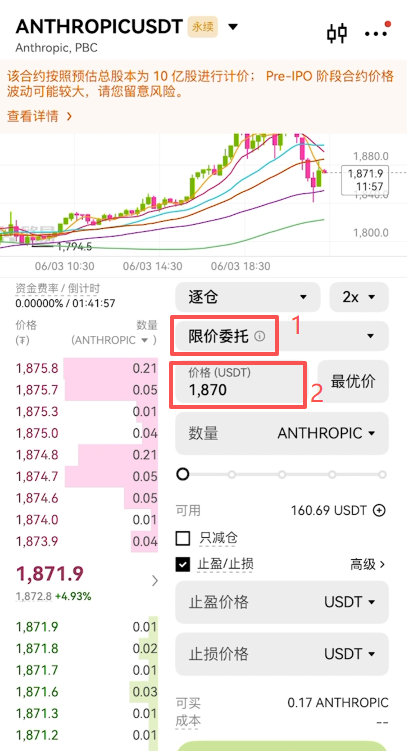The image size is (407, 751).
Task: Open the 查看详情 risk notice link
Action: (39, 116)
